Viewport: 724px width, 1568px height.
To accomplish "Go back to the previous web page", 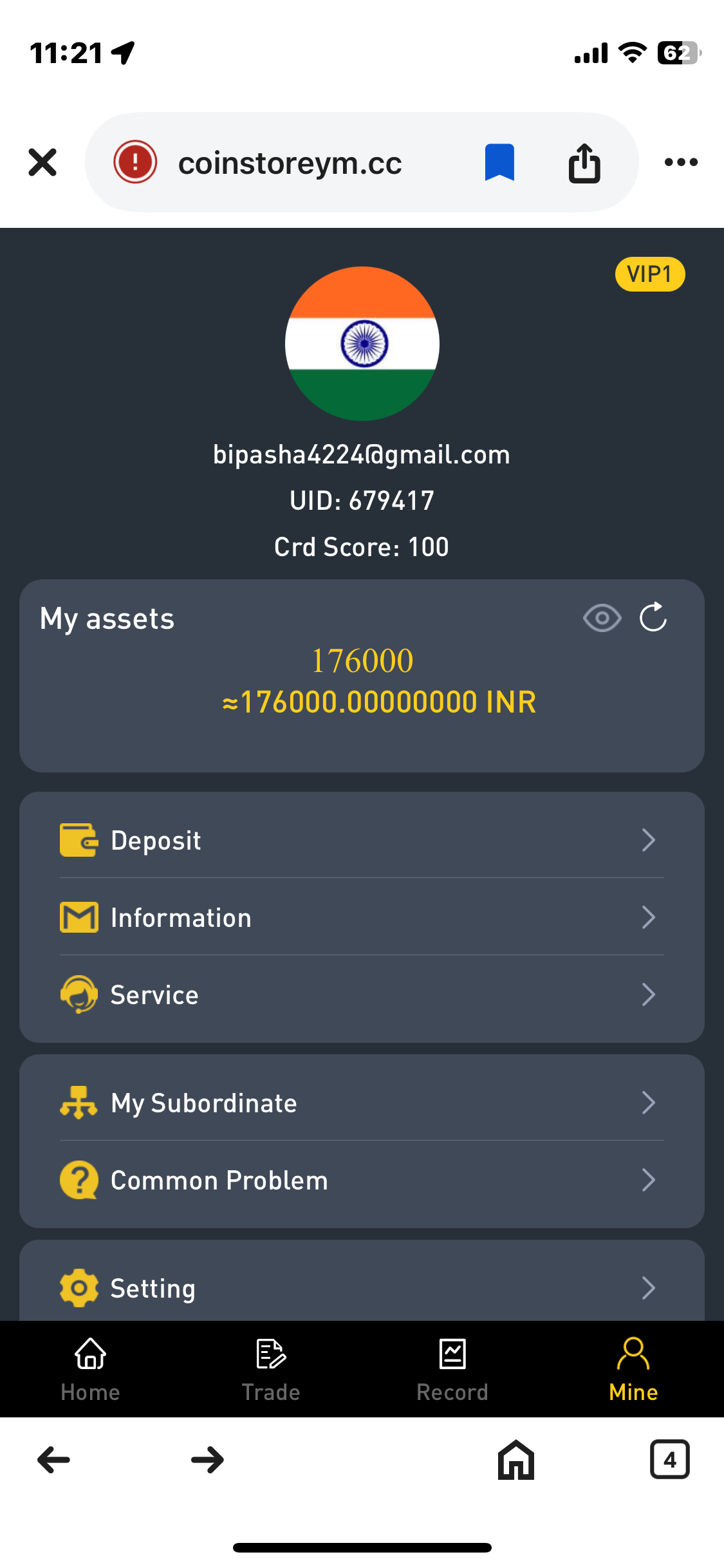I will point(54,1460).
